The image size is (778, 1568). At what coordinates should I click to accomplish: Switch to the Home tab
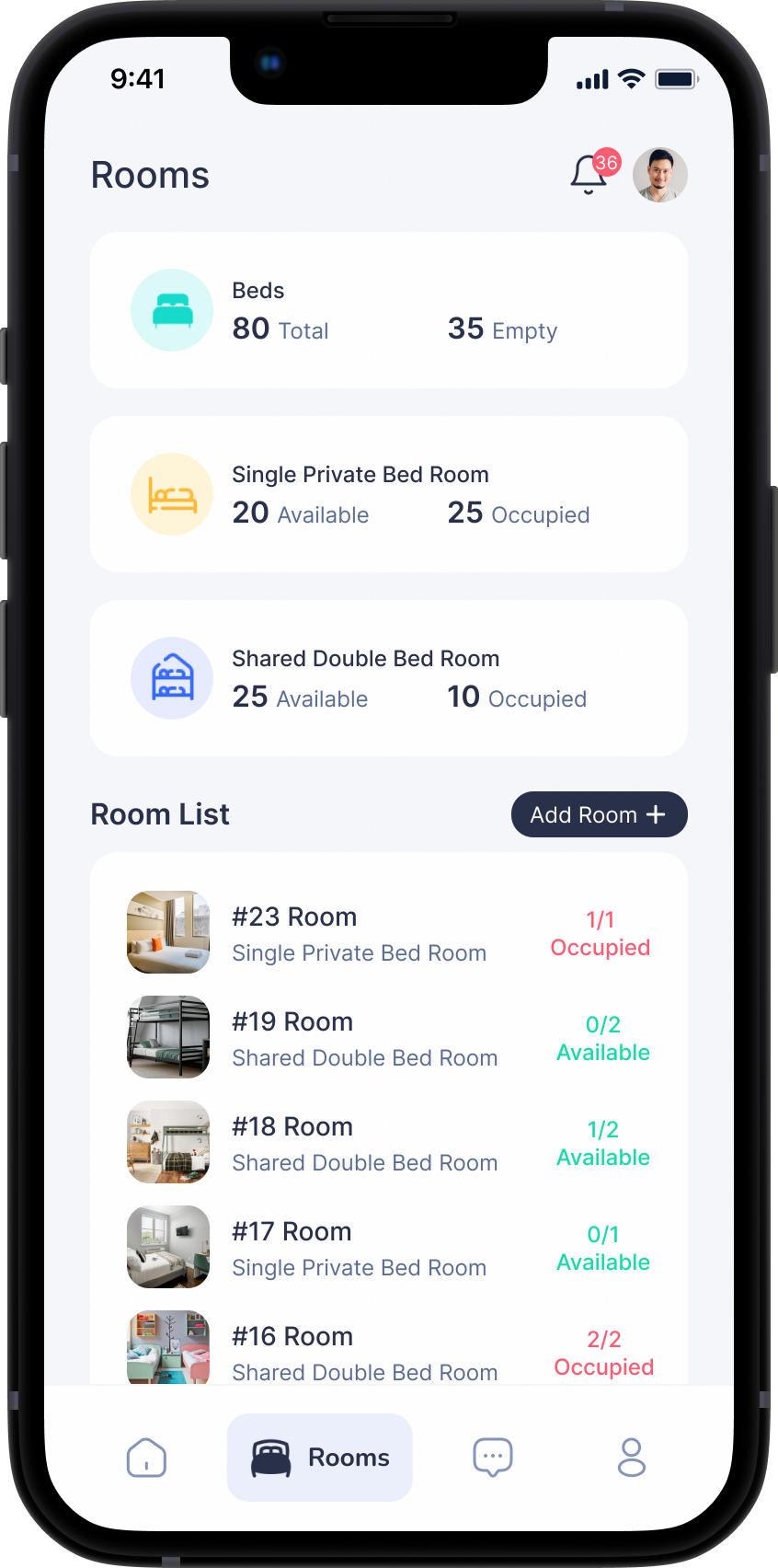click(146, 1458)
